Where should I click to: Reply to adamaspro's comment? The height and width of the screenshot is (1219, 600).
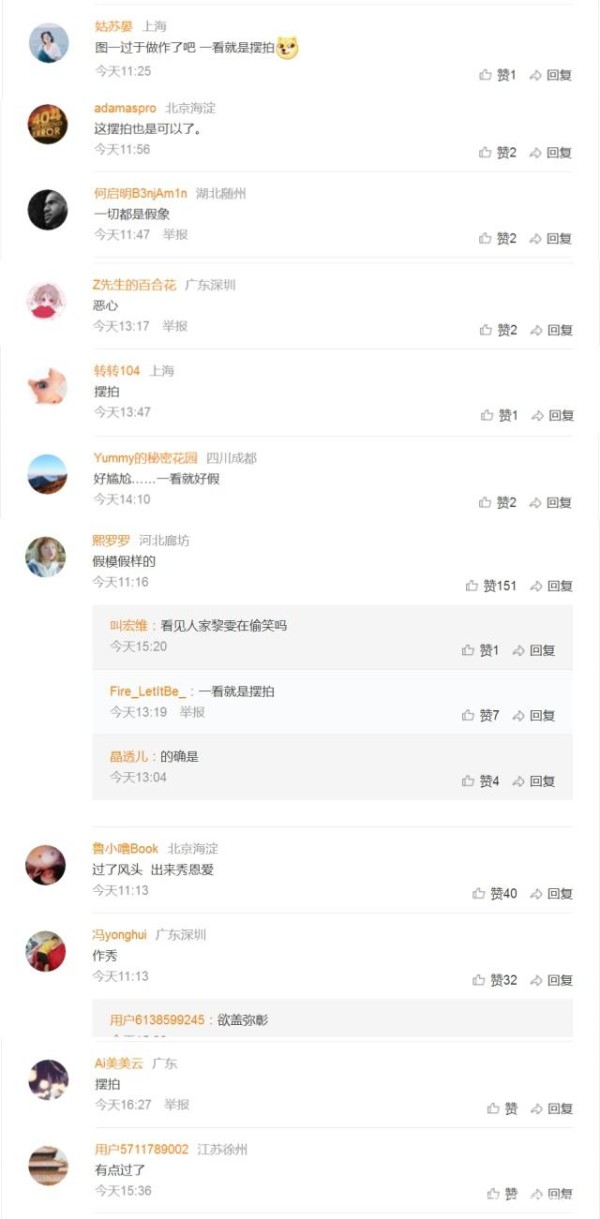550,153
